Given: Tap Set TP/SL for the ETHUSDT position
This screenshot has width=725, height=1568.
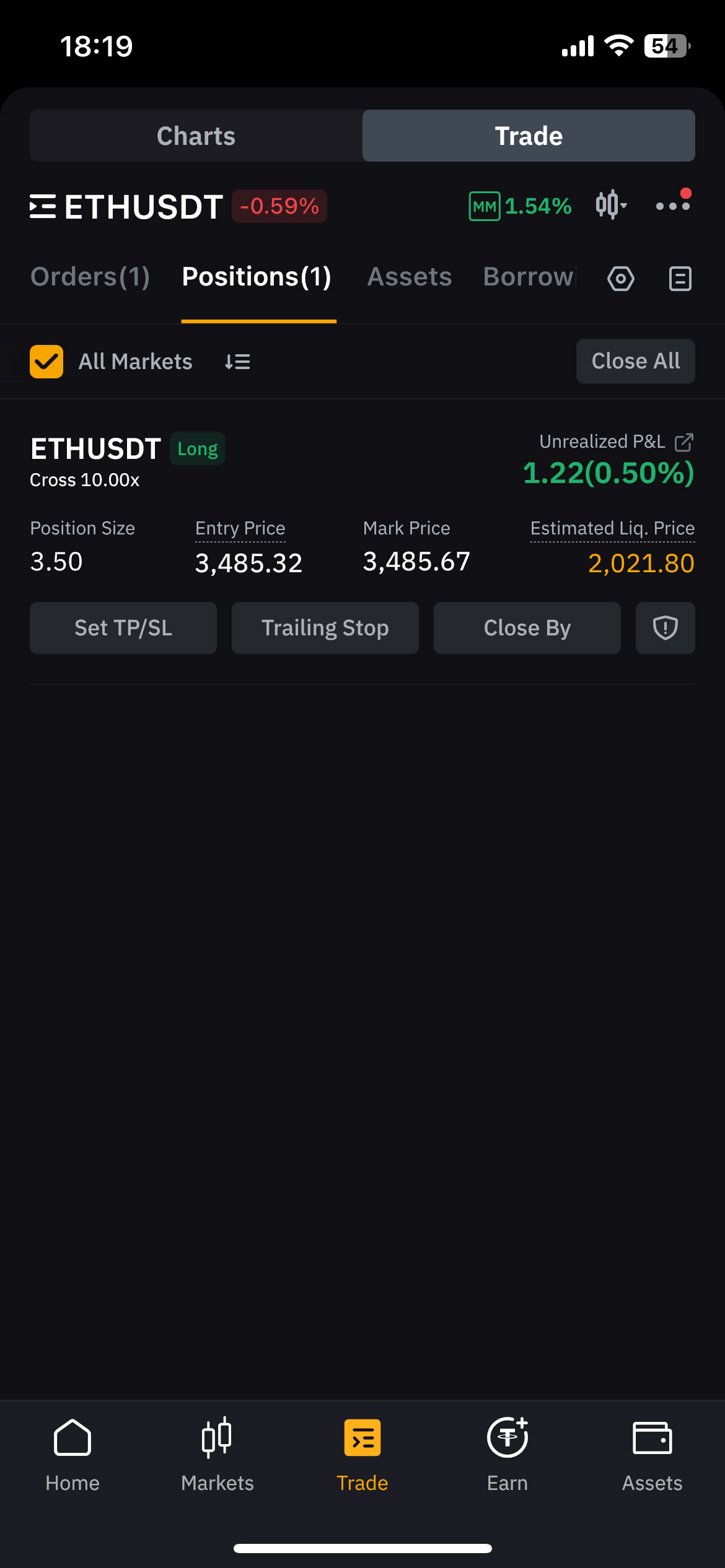Looking at the screenshot, I should [x=123, y=627].
